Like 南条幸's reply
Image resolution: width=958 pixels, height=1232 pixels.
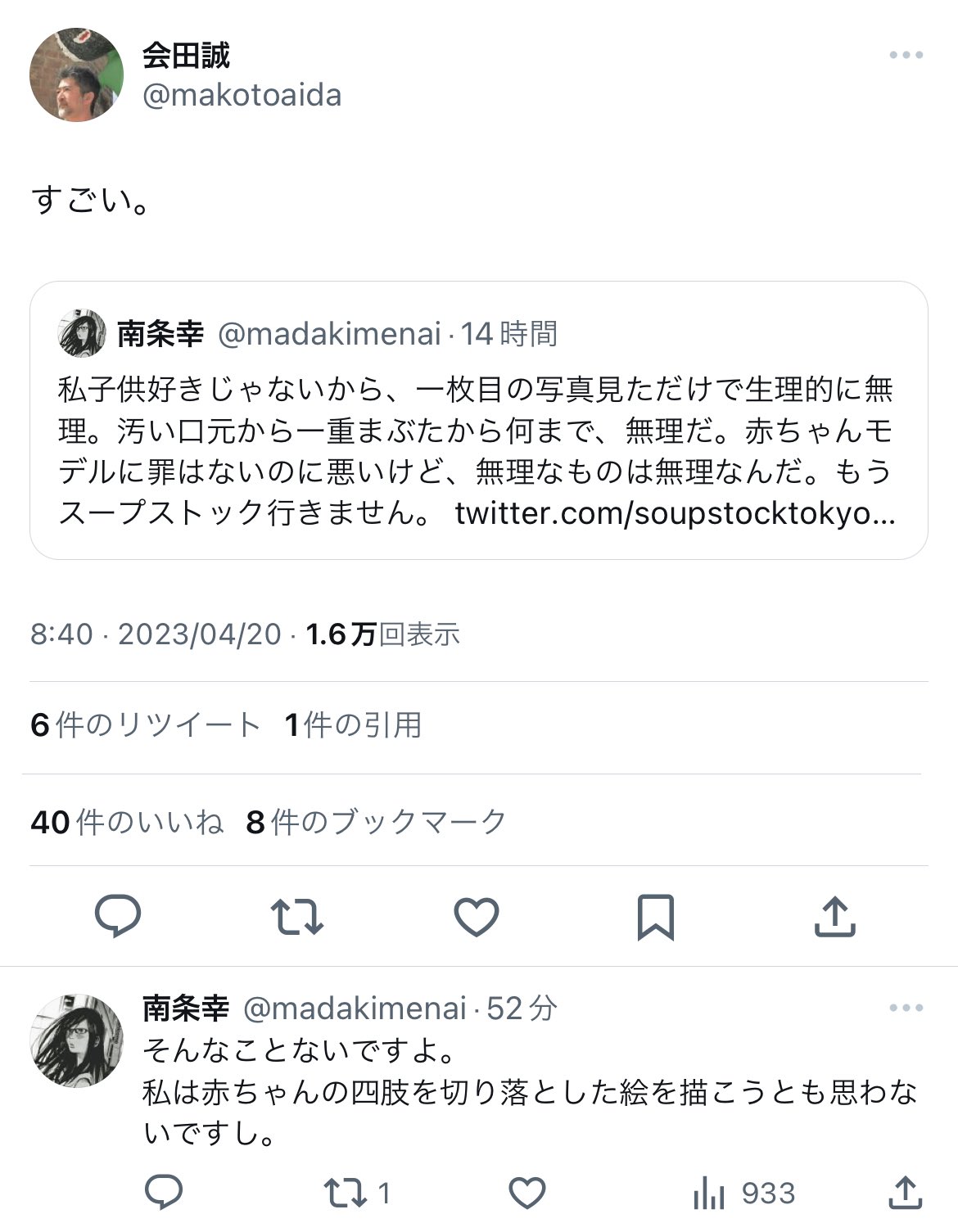(527, 1193)
